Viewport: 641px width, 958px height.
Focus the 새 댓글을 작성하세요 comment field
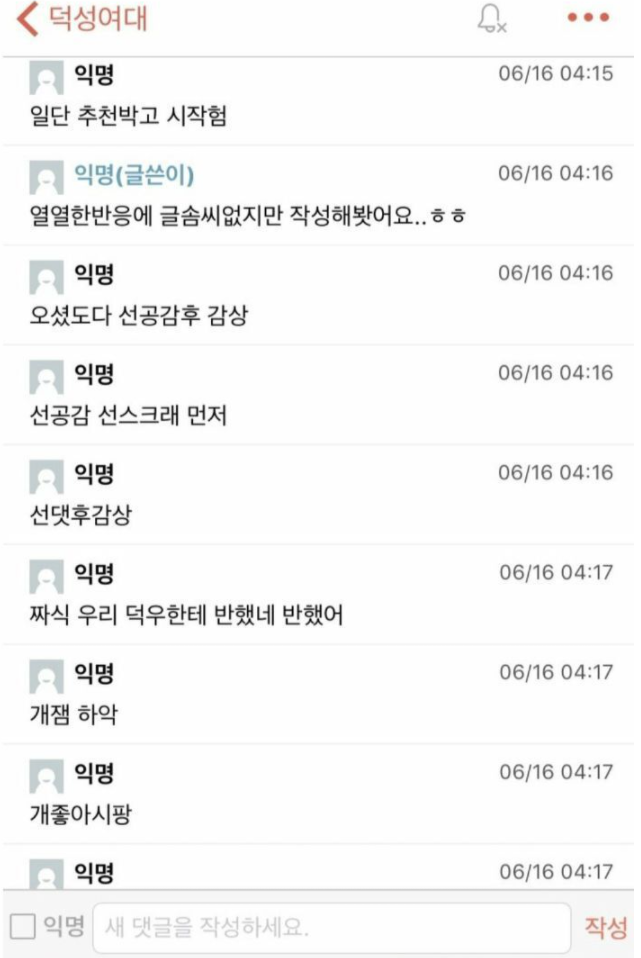[x=330, y=927]
